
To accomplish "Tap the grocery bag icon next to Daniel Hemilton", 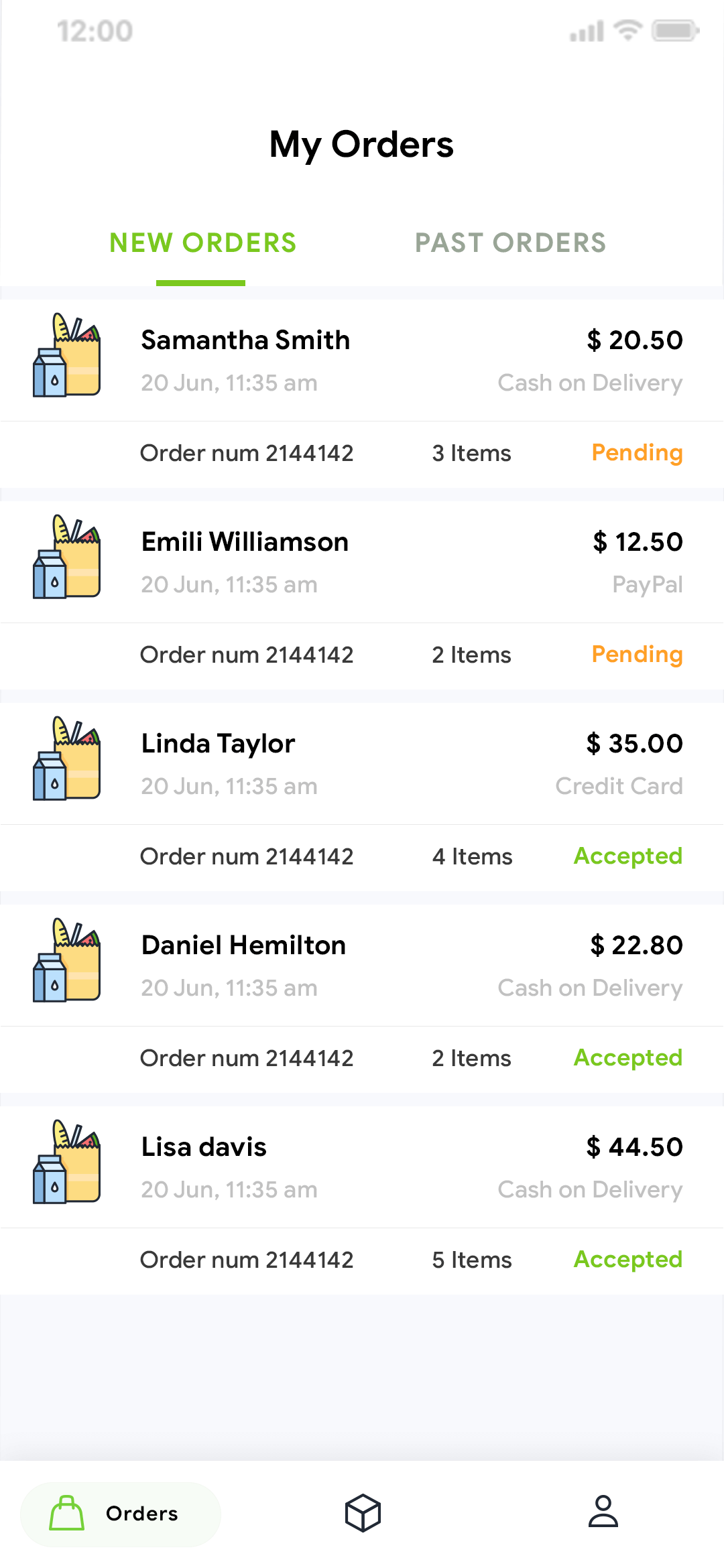I will click(x=66, y=962).
